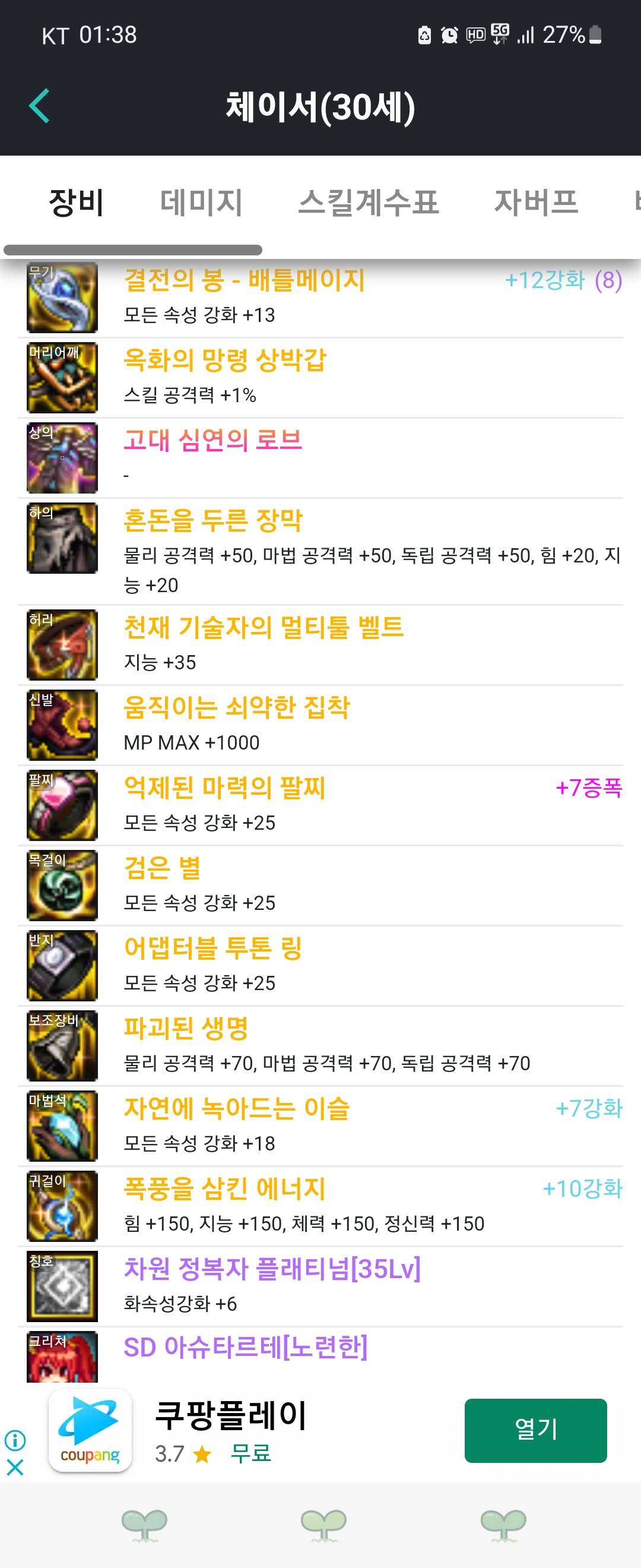This screenshot has height=1568, width=641.
Task: View title 차원 정복자 플래티넘[35Lv]
Action: pos(272,1269)
